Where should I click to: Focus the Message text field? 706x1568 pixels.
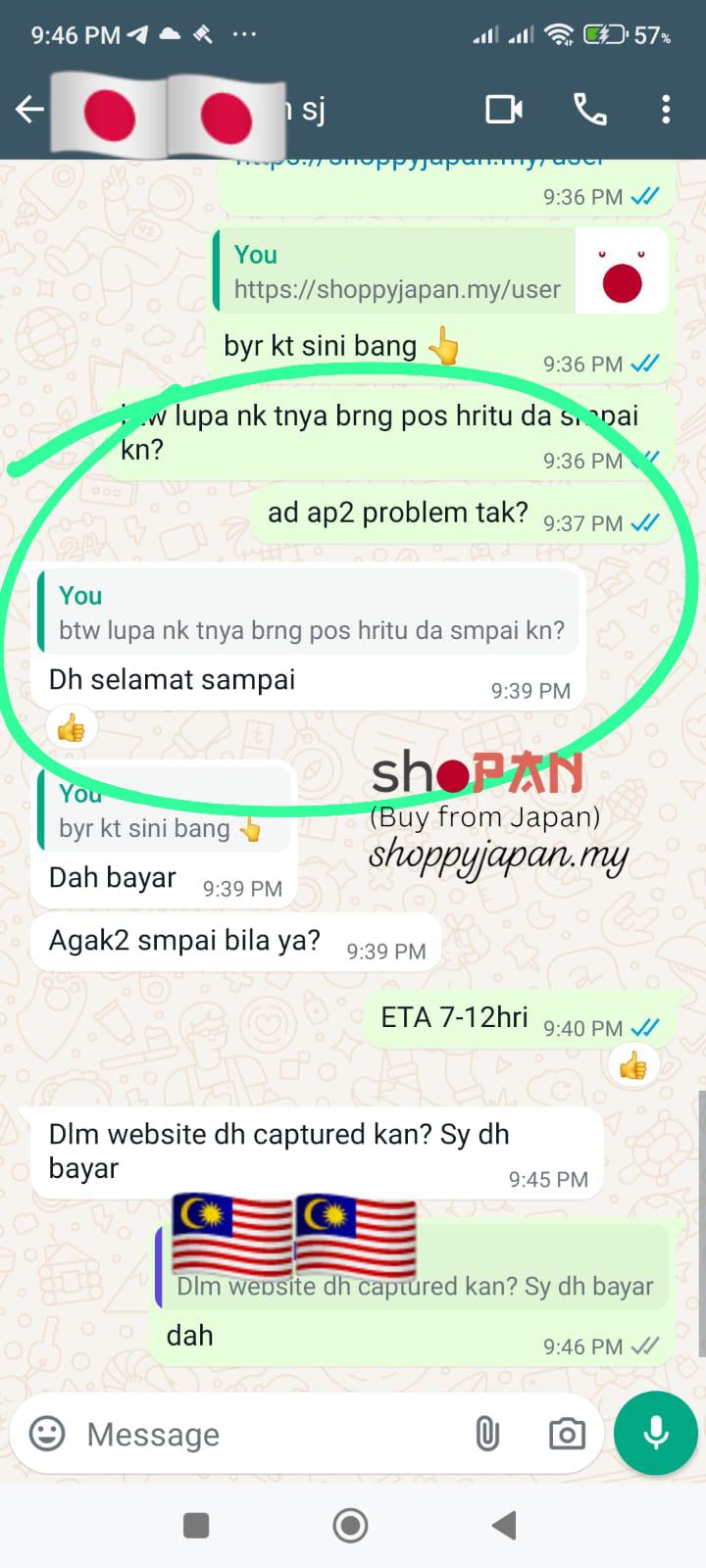(265, 1434)
